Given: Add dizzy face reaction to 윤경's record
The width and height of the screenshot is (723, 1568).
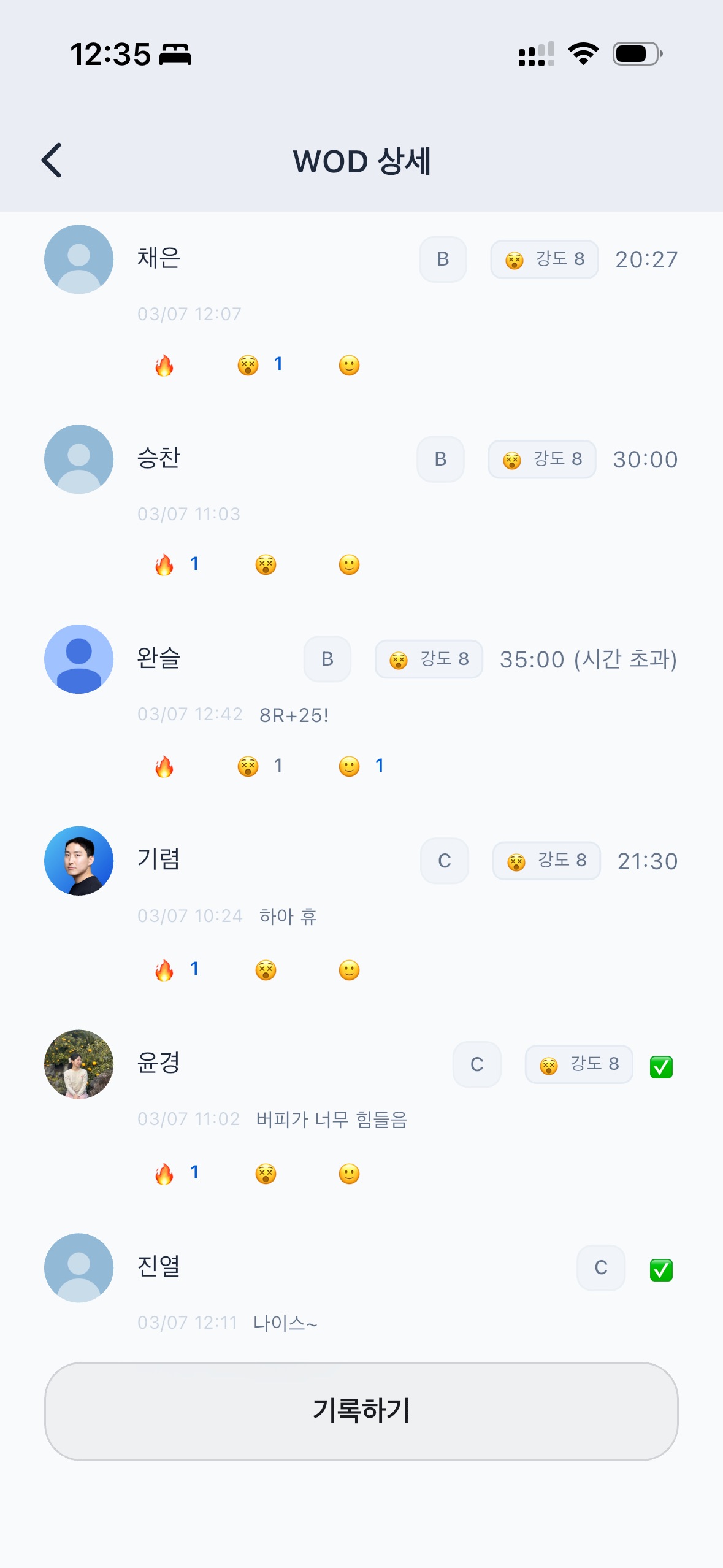Looking at the screenshot, I should [266, 1174].
